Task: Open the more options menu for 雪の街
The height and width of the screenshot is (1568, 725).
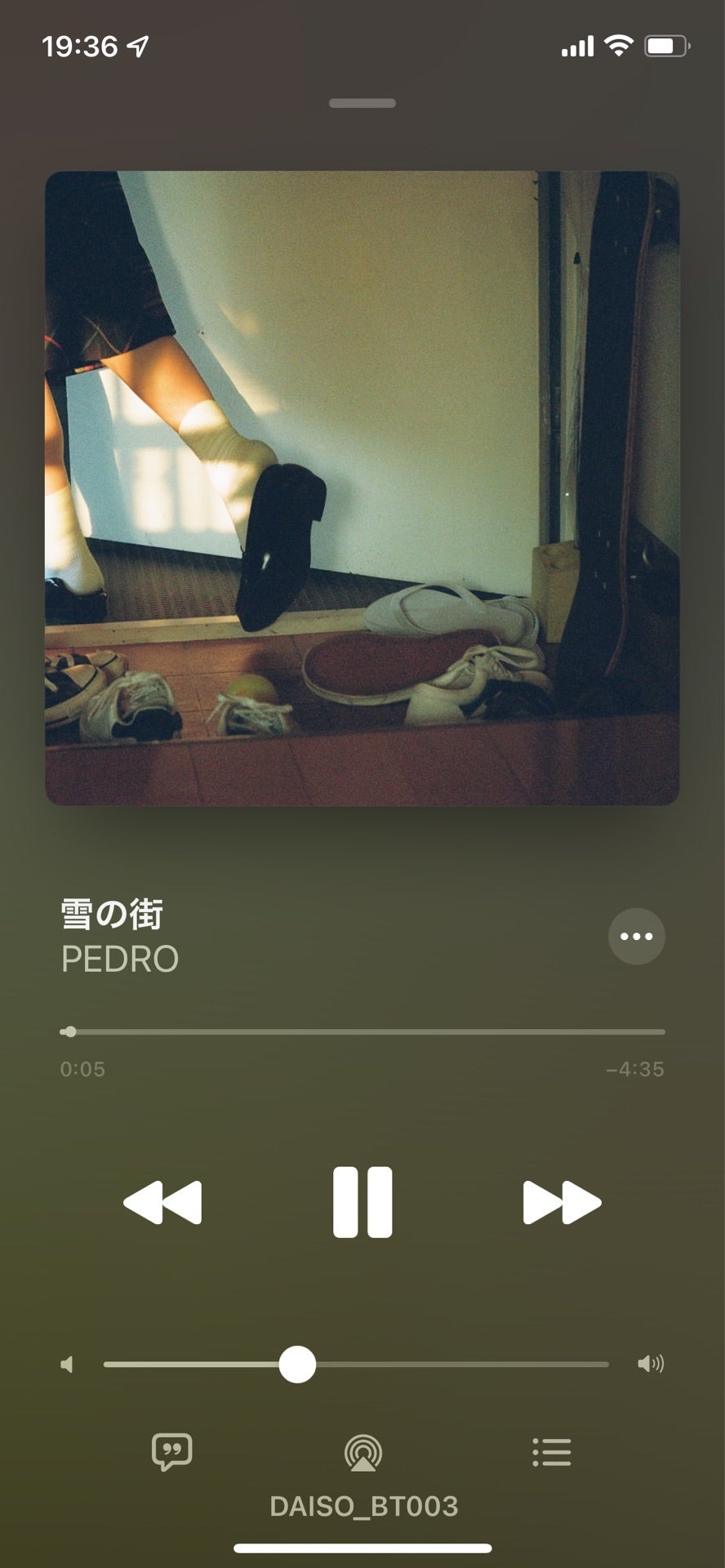Action: (636, 937)
